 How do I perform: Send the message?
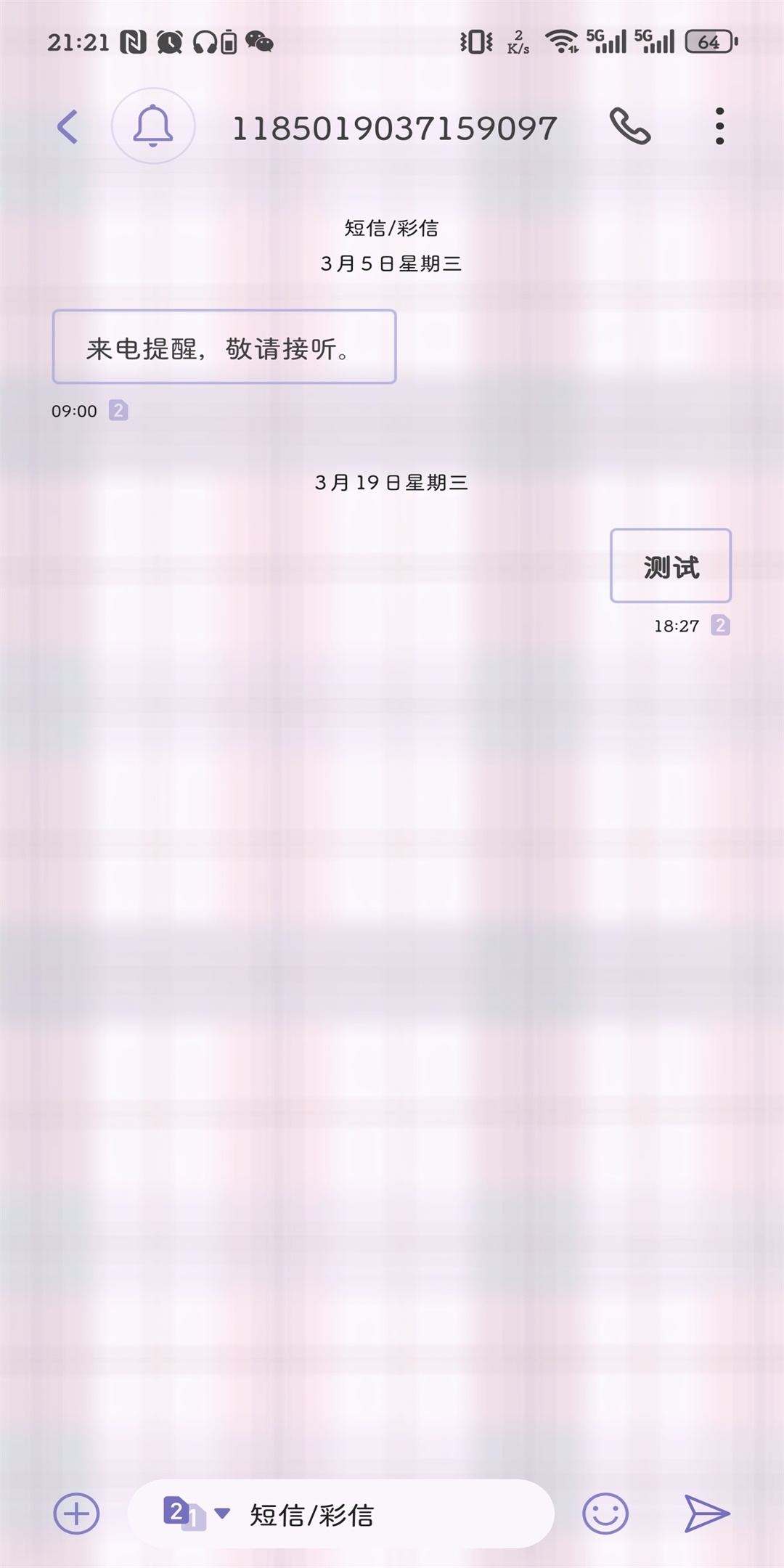pos(706,1514)
